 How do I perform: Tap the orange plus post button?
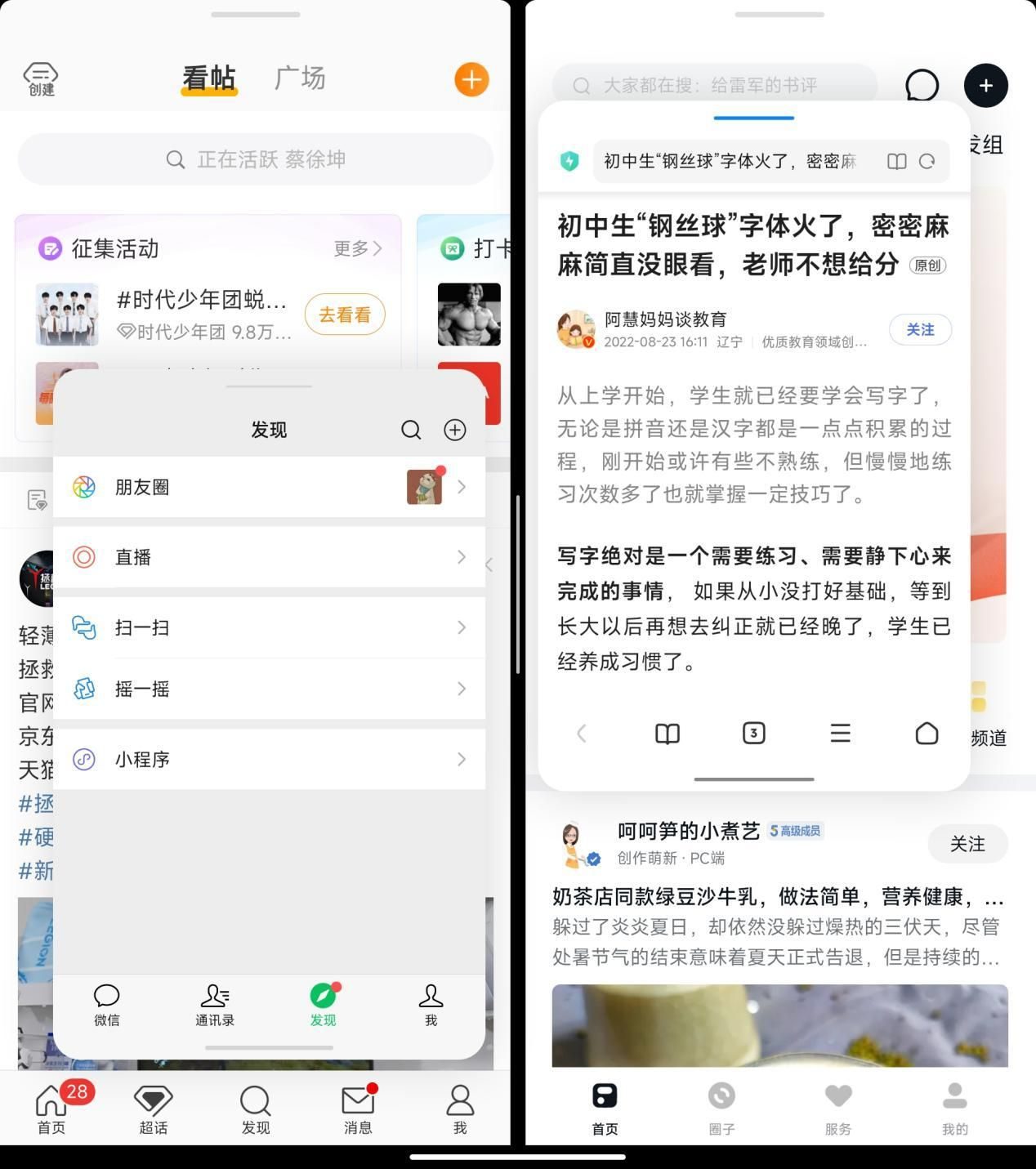tap(471, 79)
